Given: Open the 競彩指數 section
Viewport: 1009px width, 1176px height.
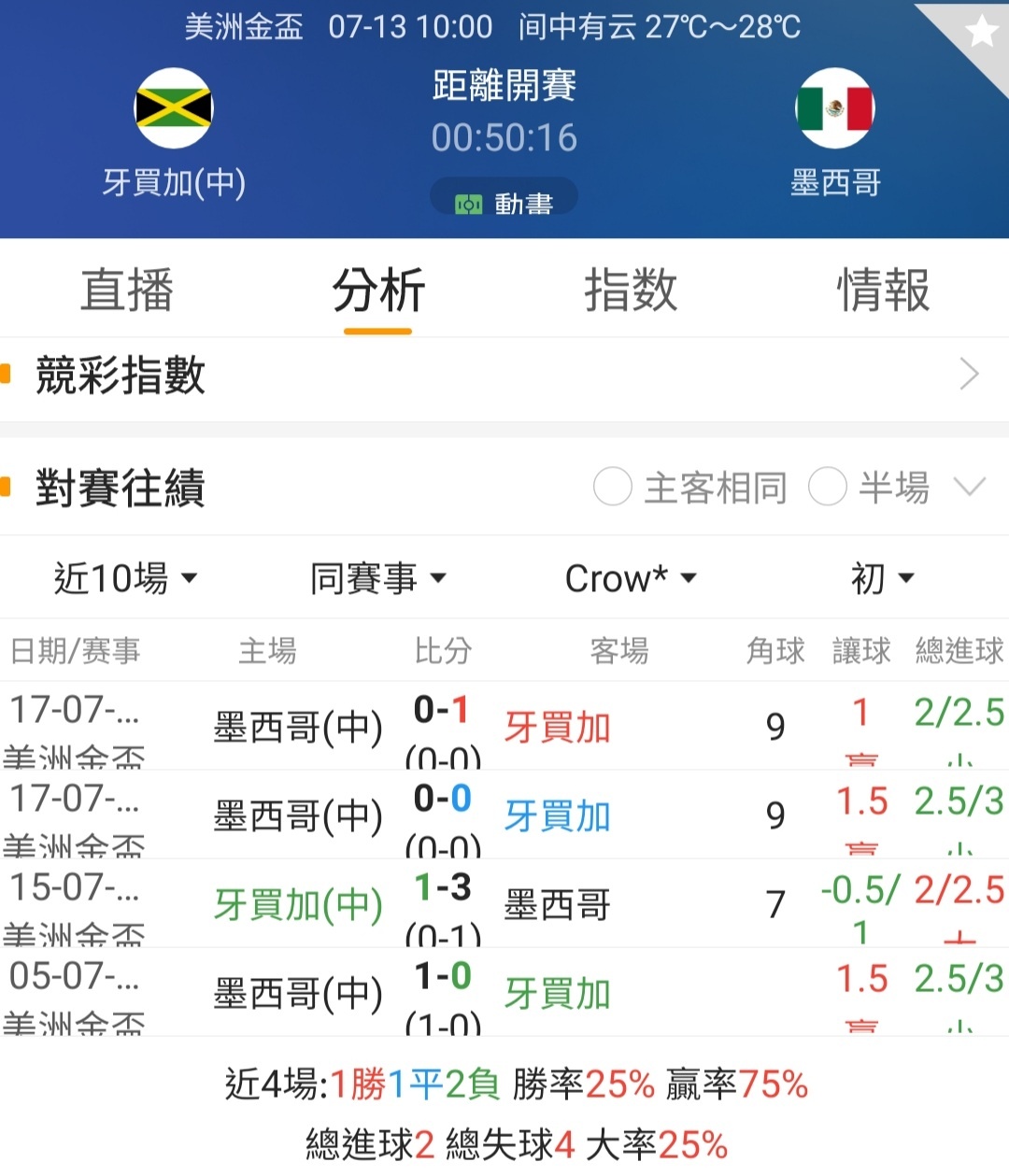Looking at the screenshot, I should pyautogui.click(x=504, y=375).
